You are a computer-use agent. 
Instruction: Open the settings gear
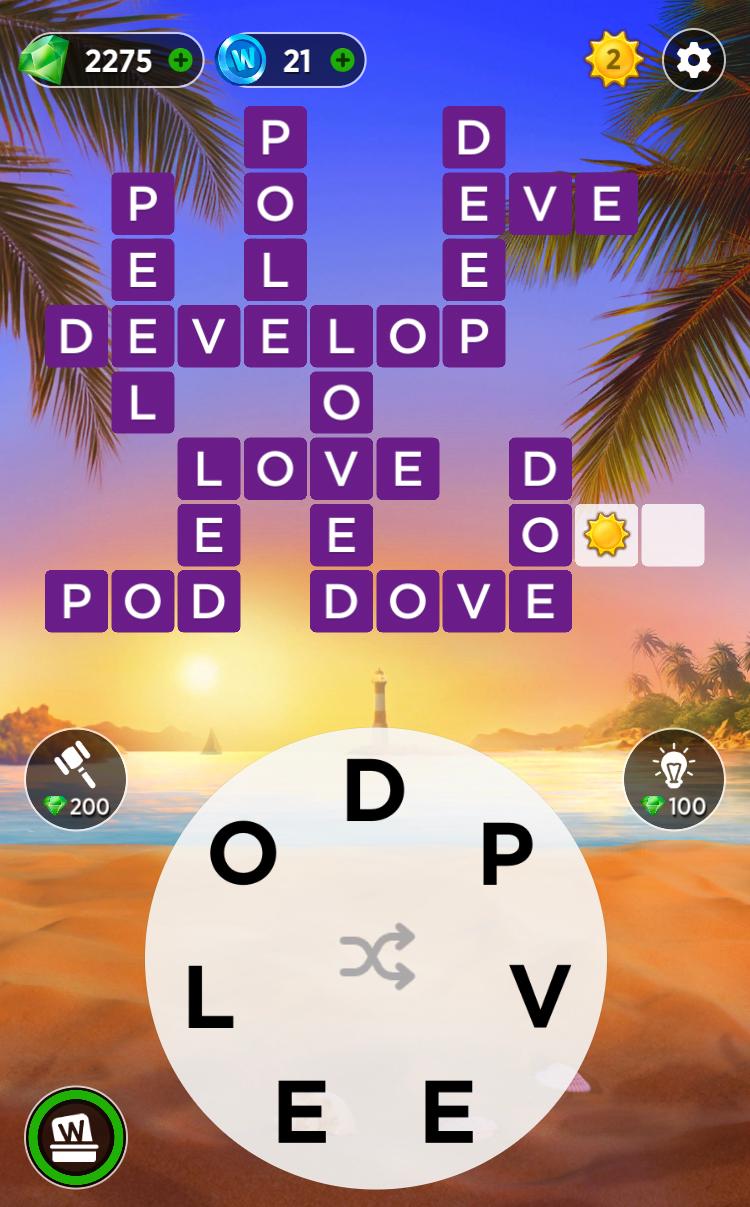pyautogui.click(x=694, y=61)
